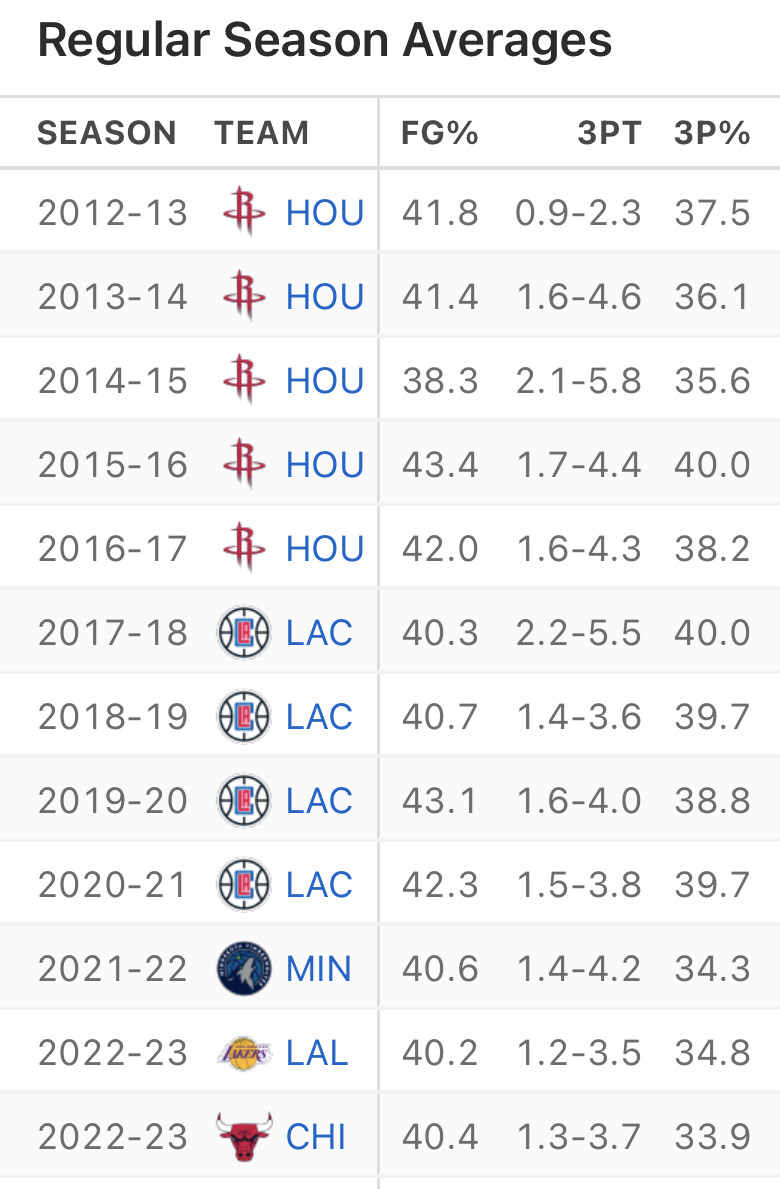Visit the HOU team page from 2016-17
The width and height of the screenshot is (780, 1189).
pyautogui.click(x=324, y=549)
